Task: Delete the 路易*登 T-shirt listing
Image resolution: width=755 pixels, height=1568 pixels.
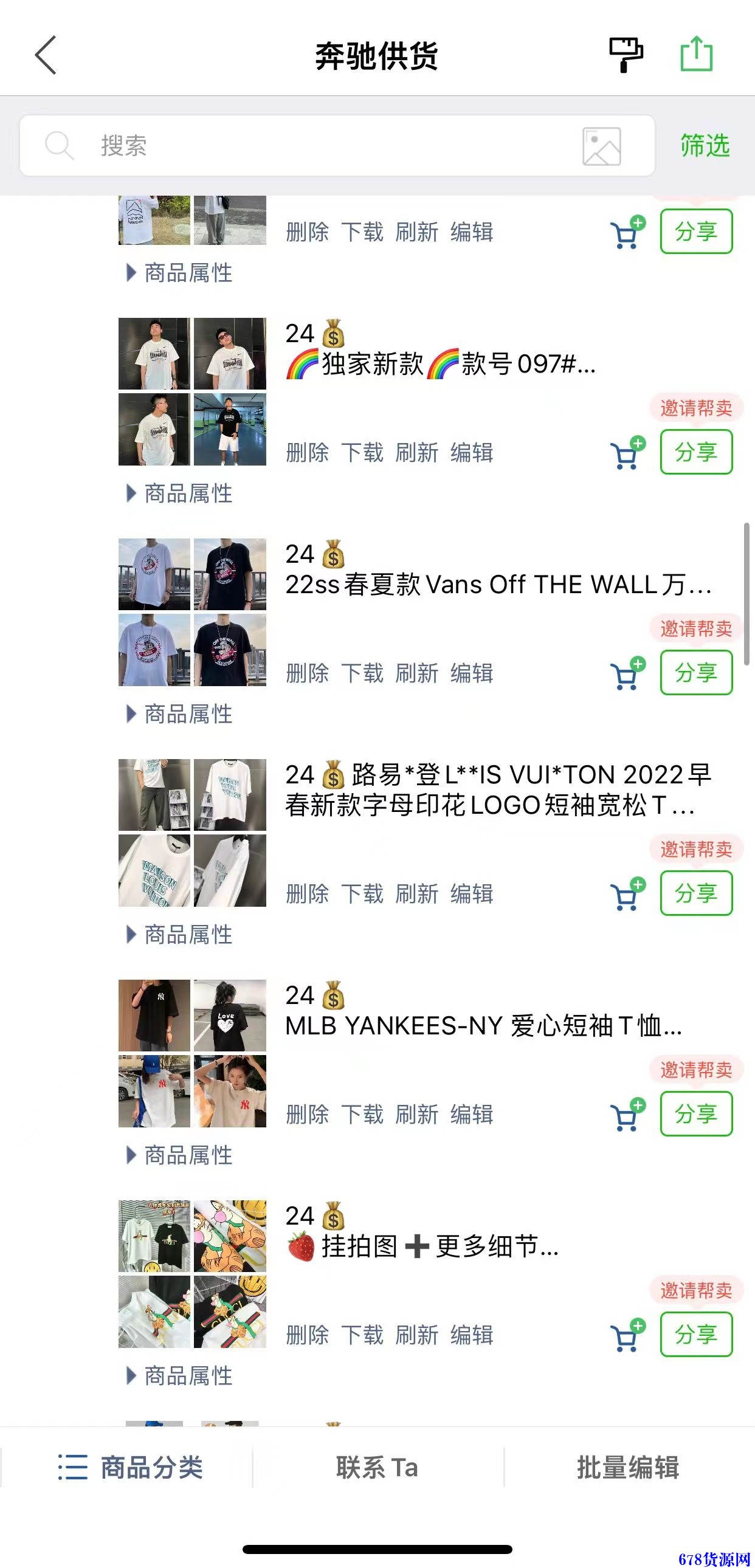Action: pyautogui.click(x=307, y=893)
